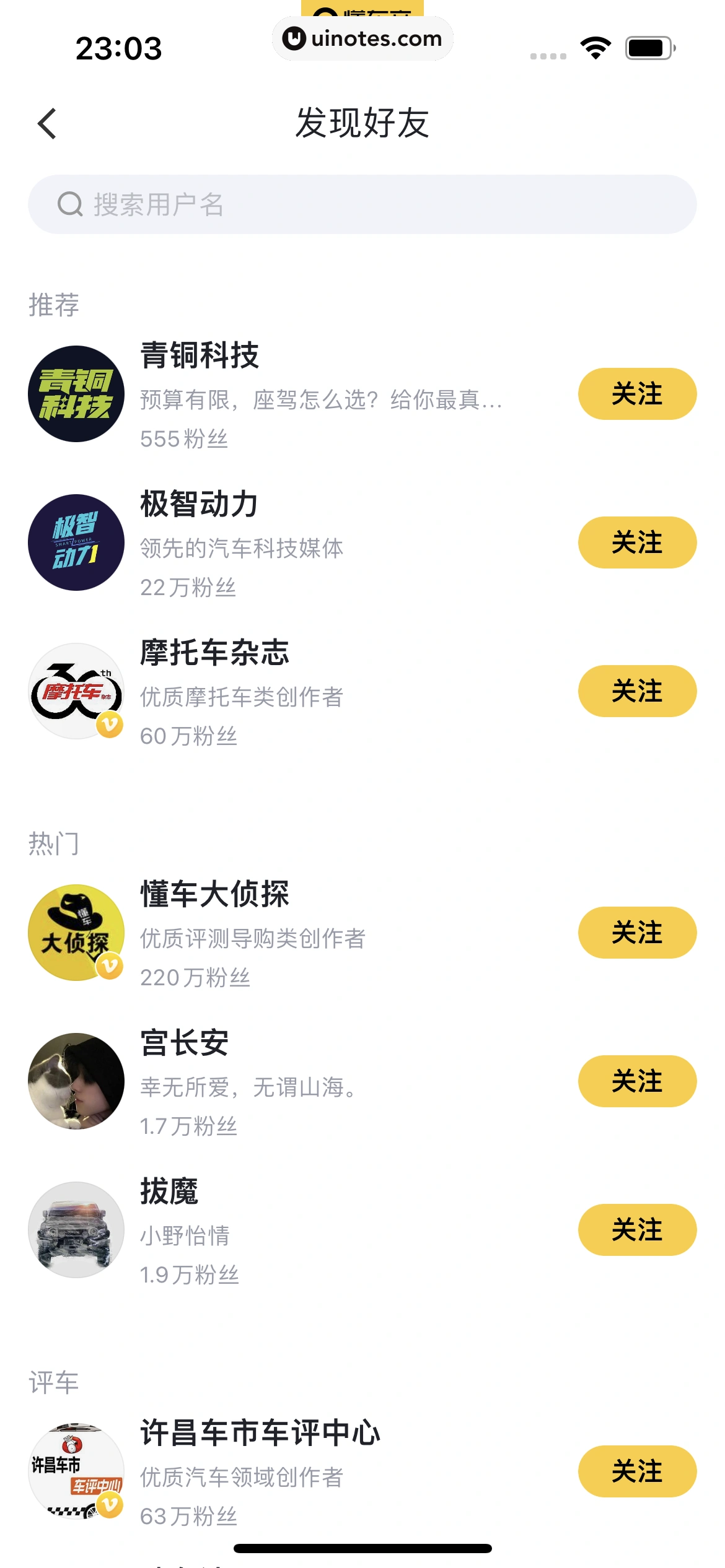Image resolution: width=725 pixels, height=1568 pixels.
Task: Follow 懂车大侦探 account
Action: point(636,933)
